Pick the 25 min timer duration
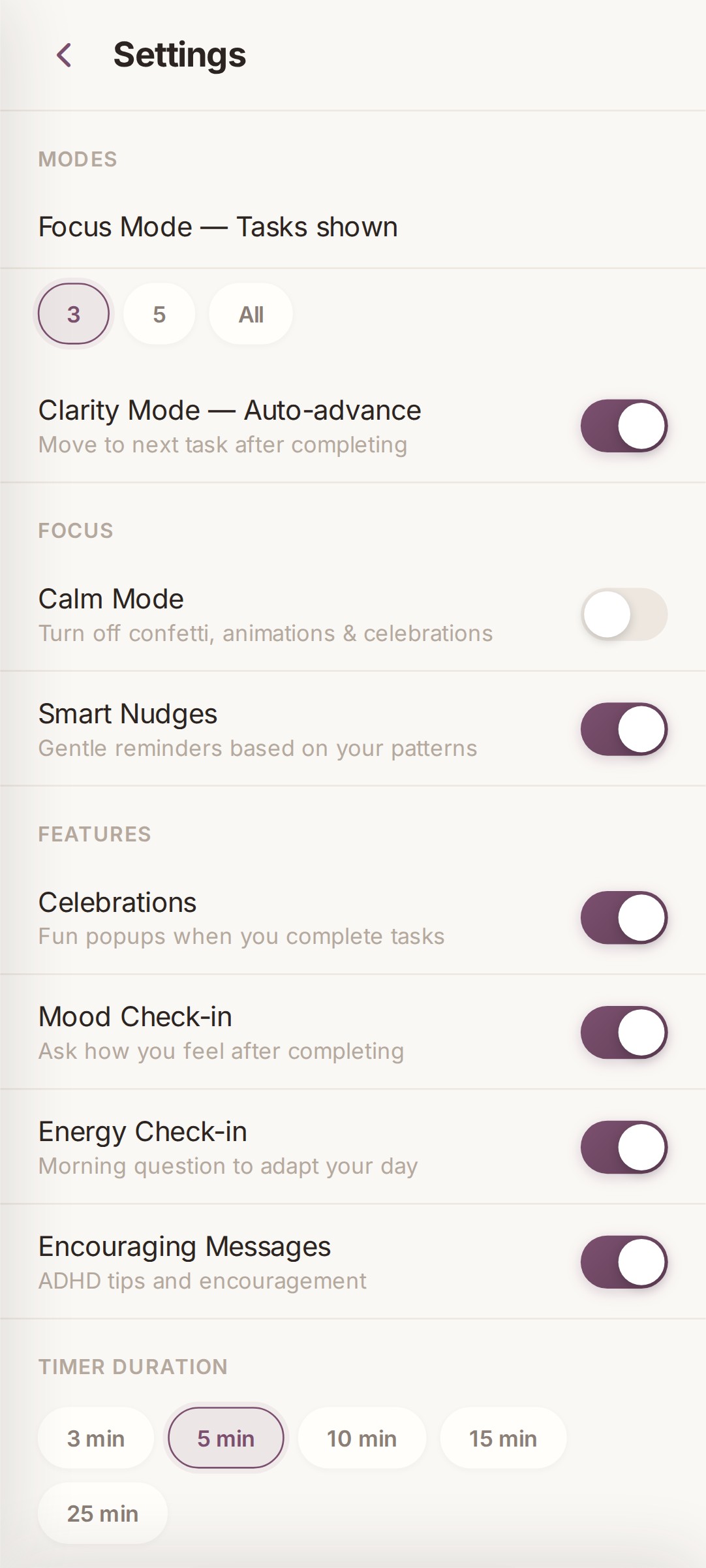706x1568 pixels. (102, 1513)
